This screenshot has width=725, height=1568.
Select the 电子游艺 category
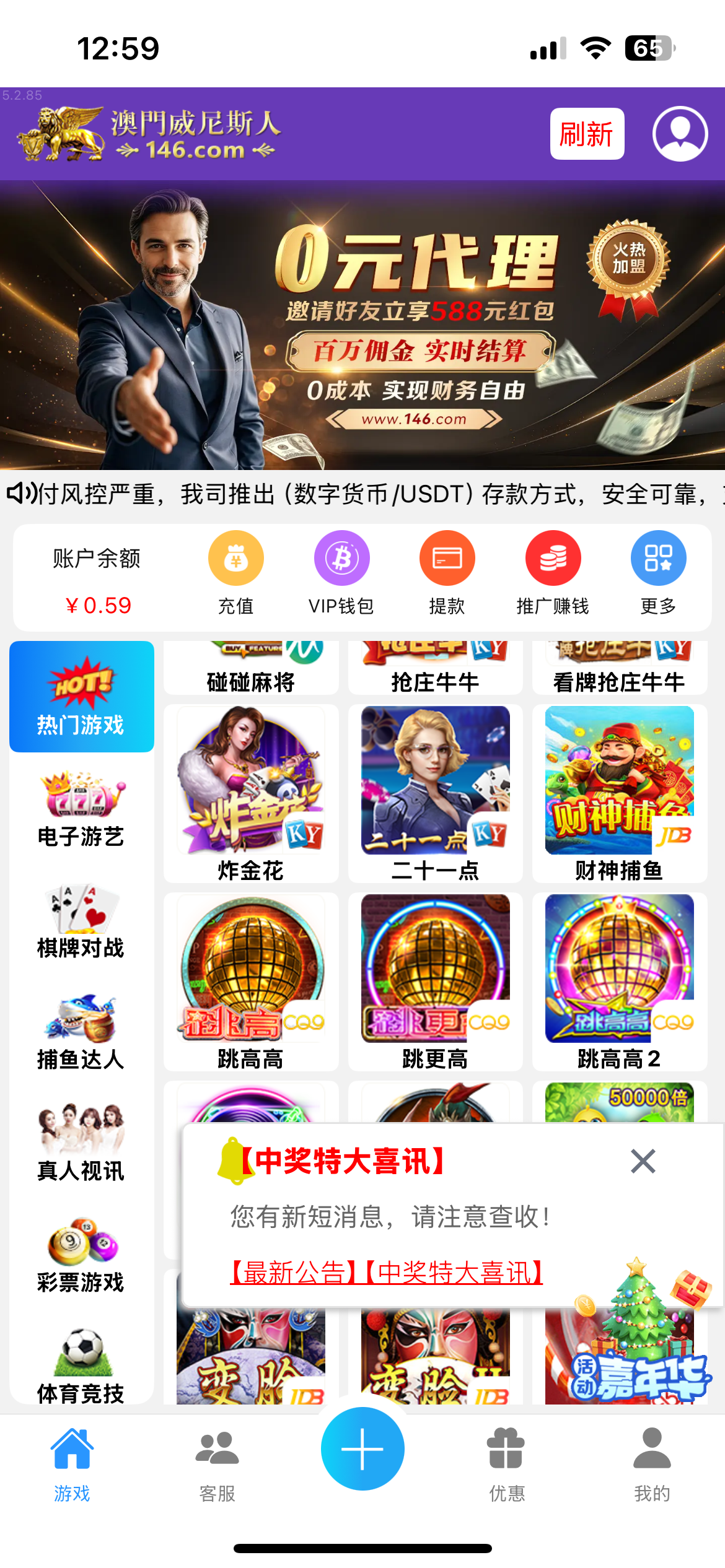click(81, 809)
